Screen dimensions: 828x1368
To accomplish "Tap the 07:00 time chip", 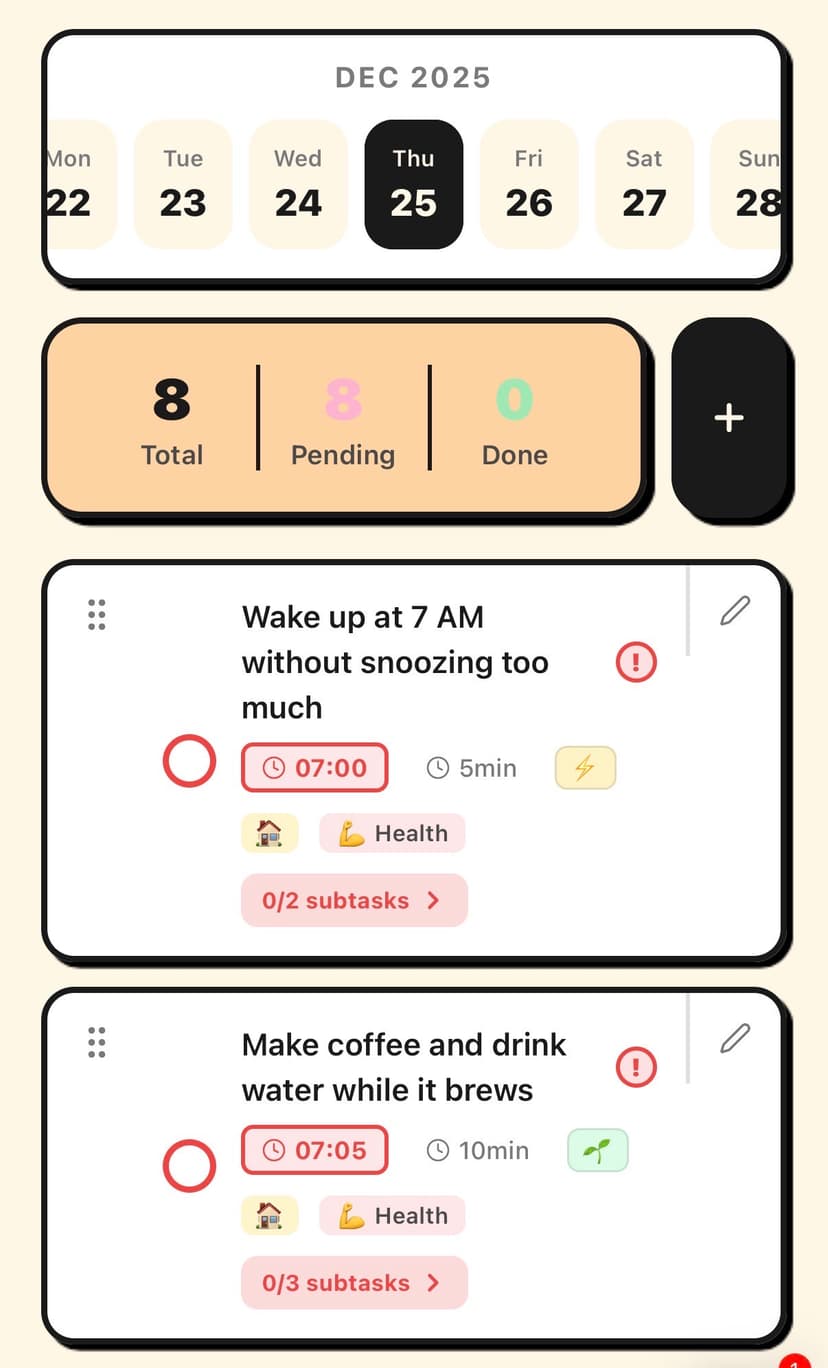I will click(314, 768).
